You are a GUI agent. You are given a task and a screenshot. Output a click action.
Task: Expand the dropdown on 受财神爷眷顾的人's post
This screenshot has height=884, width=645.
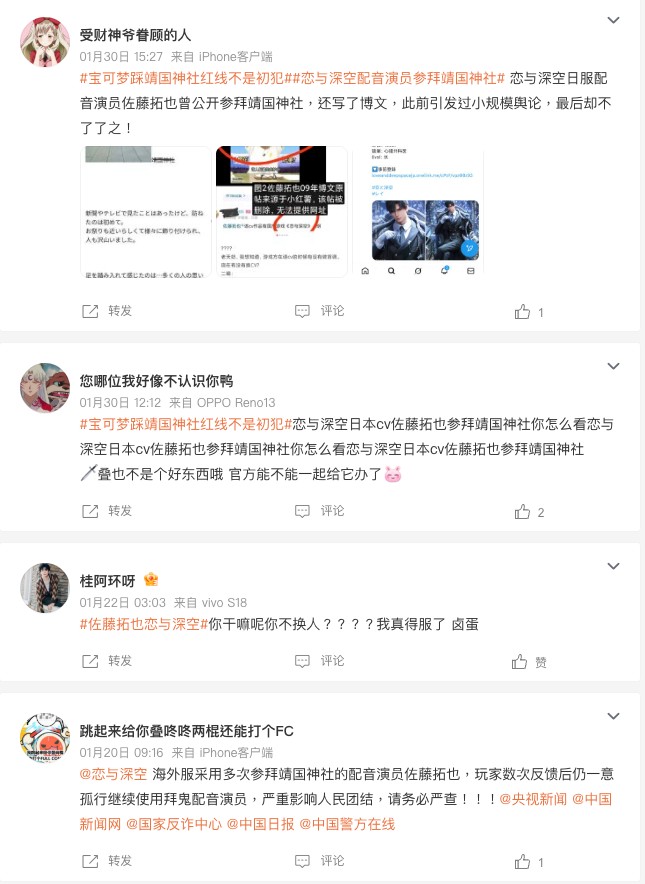[x=614, y=20]
